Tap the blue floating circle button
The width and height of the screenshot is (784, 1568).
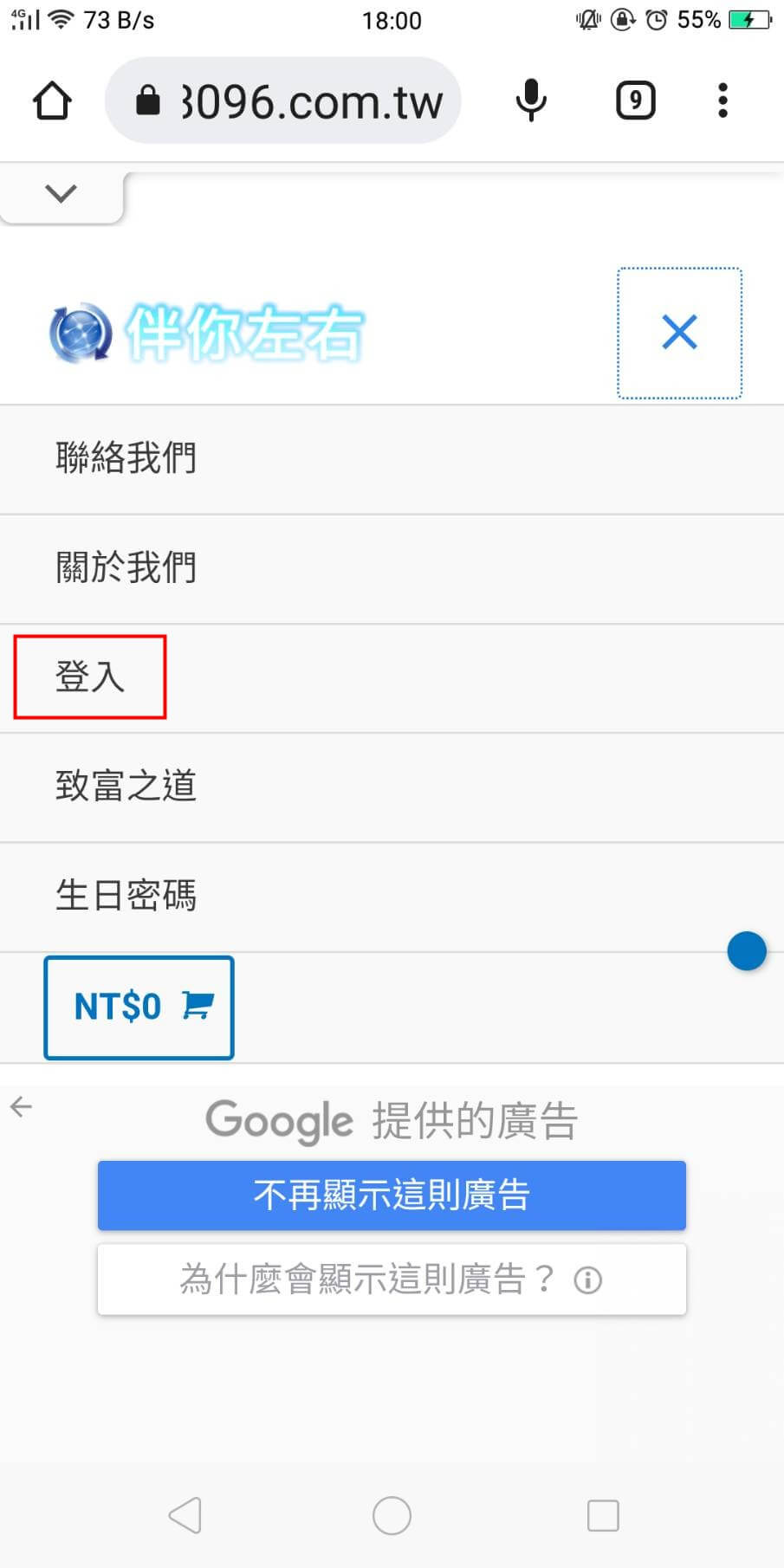pyautogui.click(x=747, y=951)
